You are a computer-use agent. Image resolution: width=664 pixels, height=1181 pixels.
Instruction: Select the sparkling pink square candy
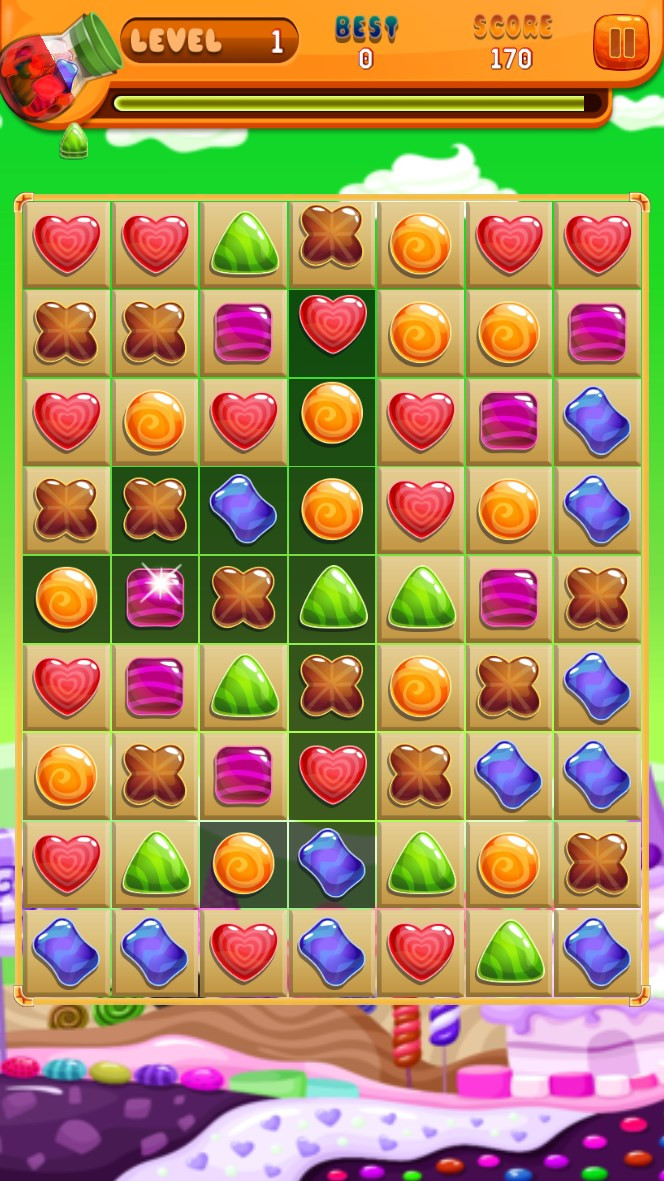(155, 598)
